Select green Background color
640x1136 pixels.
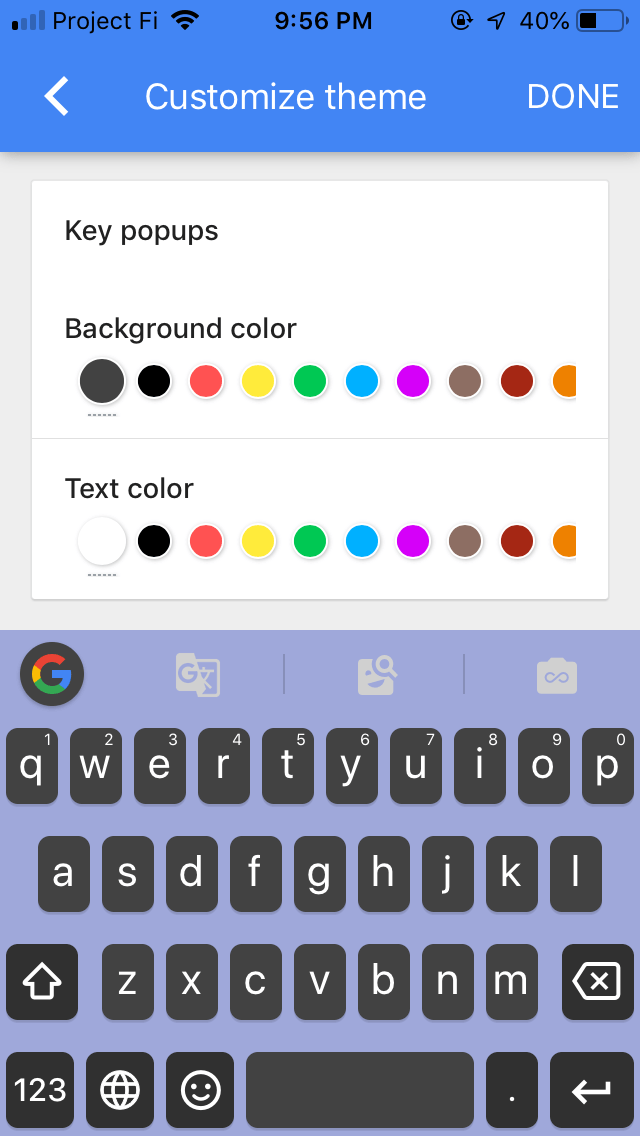310,381
